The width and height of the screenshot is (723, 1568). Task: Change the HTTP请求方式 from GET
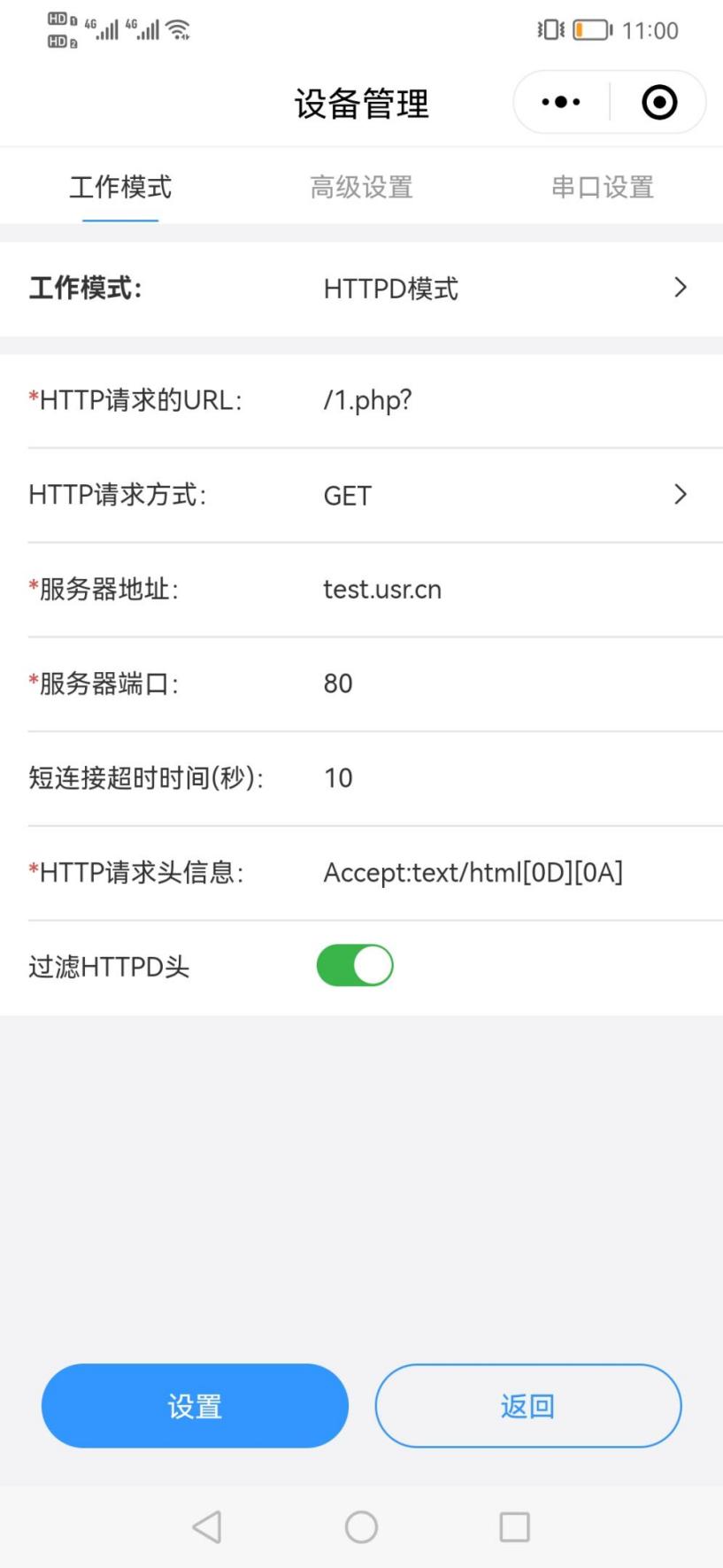(x=504, y=495)
